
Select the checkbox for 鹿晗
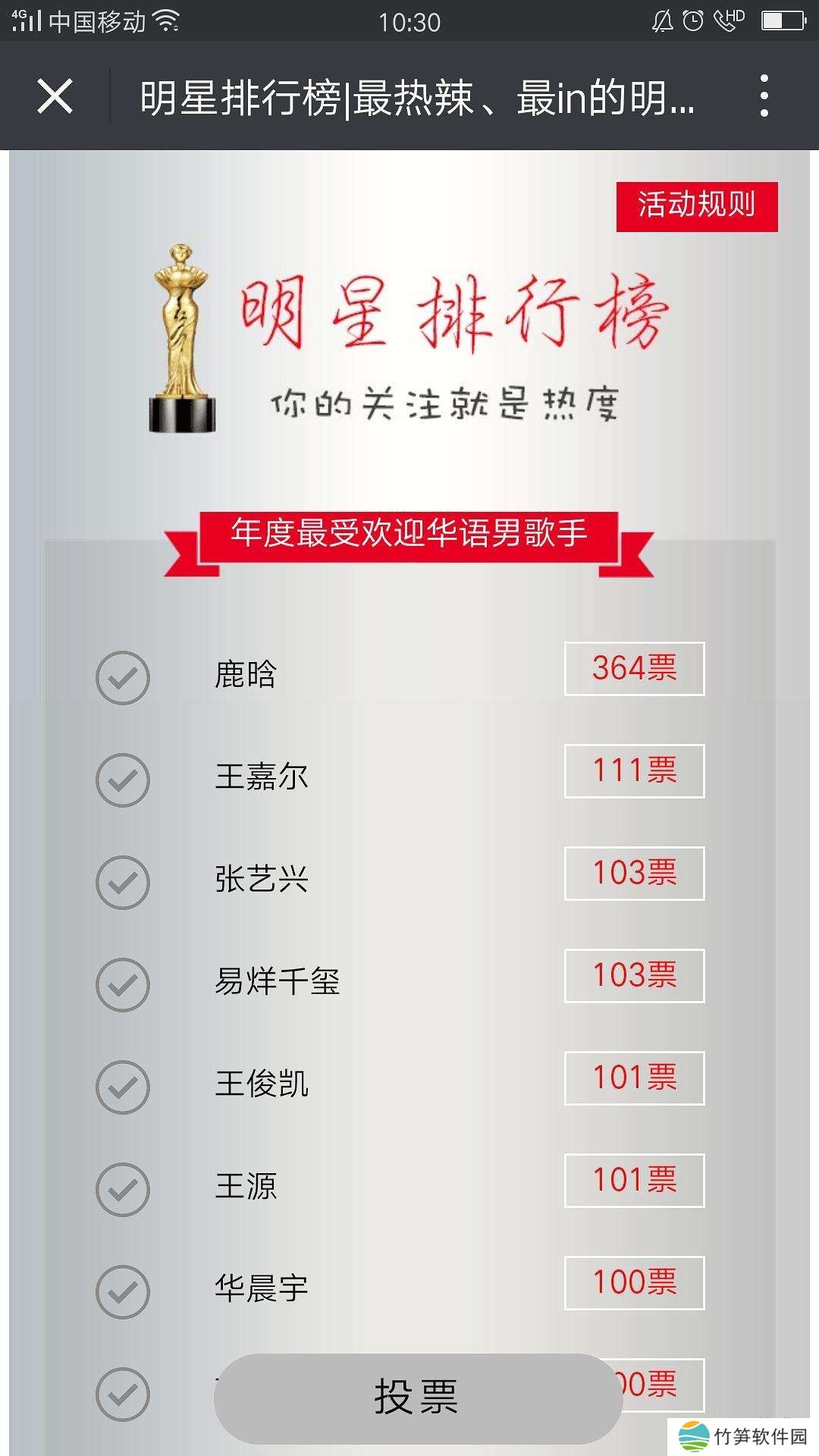[x=123, y=677]
